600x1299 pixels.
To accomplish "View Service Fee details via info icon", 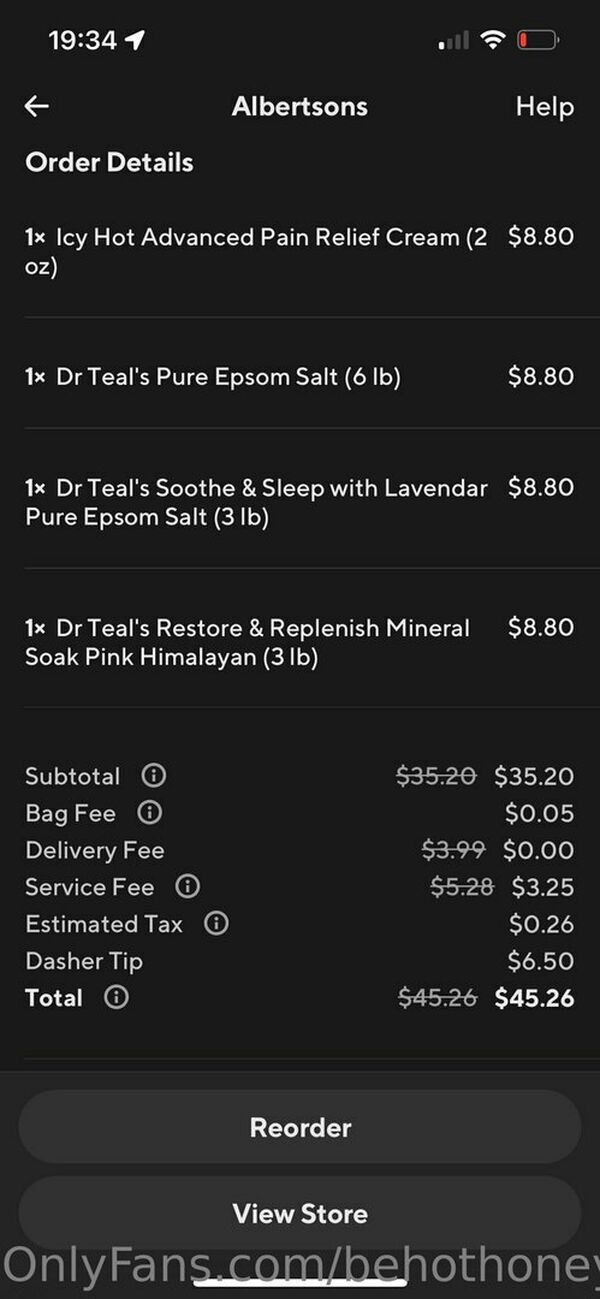I will point(187,886).
